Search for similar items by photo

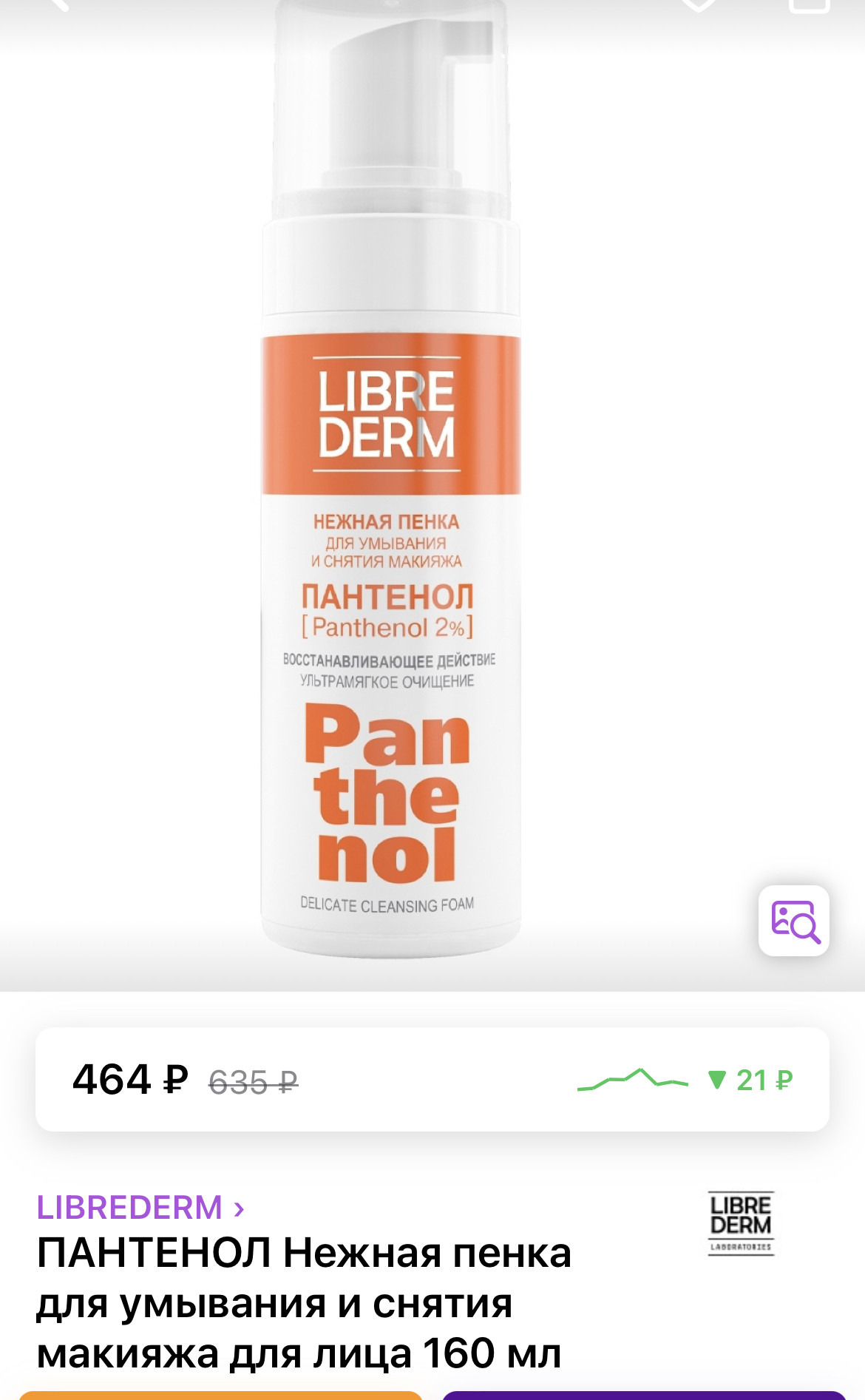pos(794,921)
